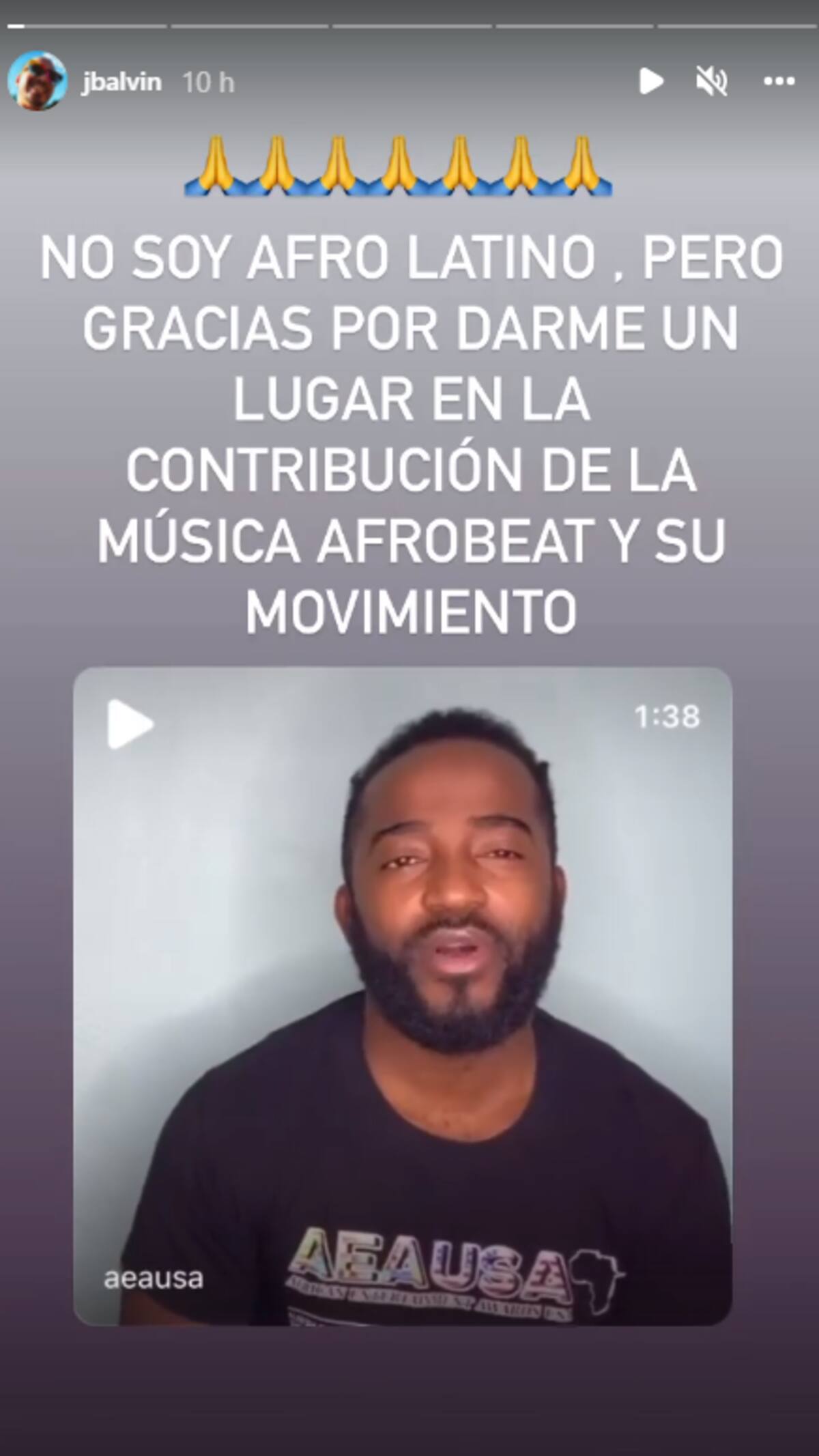Open the jbalvin username link
Image resolution: width=819 pixels, height=1456 pixels.
[121, 83]
